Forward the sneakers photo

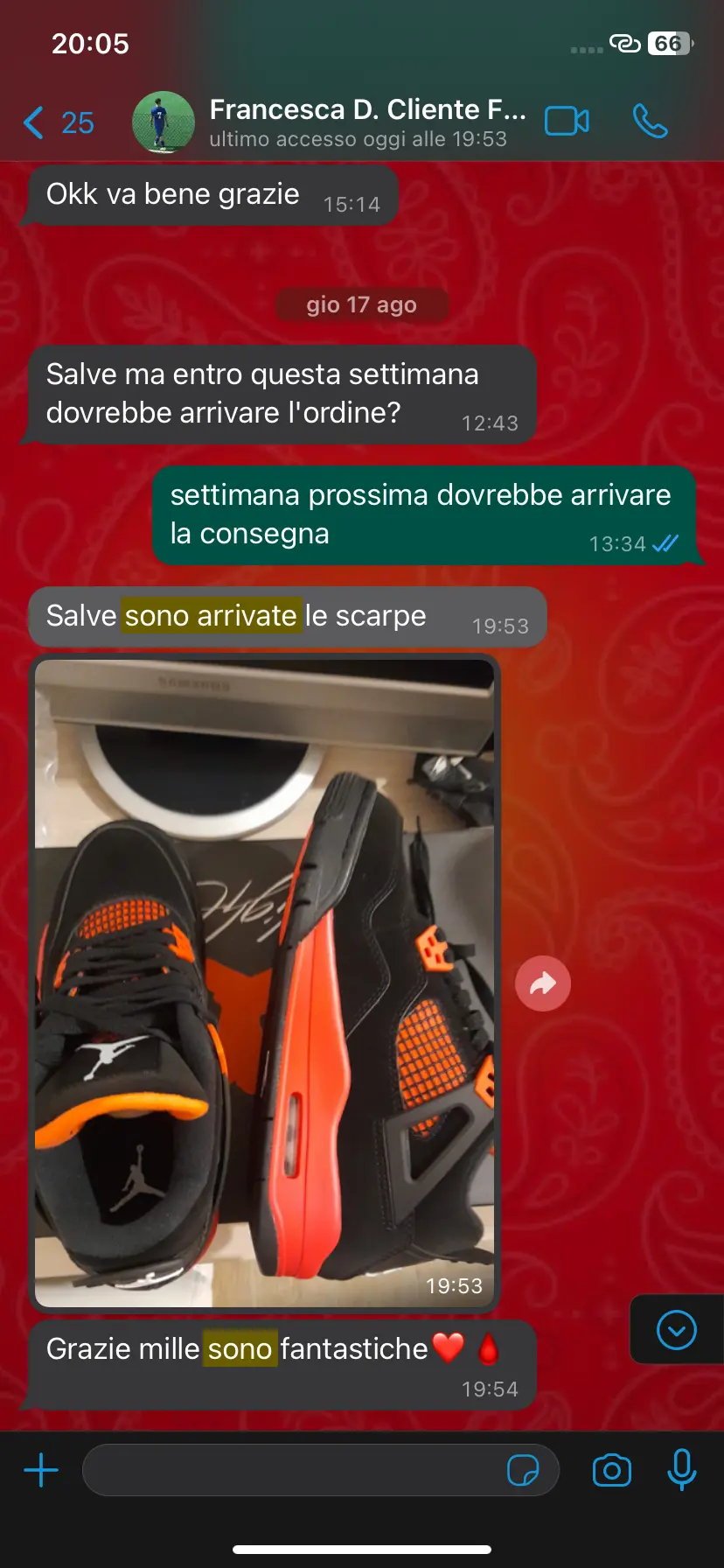pos(543,983)
